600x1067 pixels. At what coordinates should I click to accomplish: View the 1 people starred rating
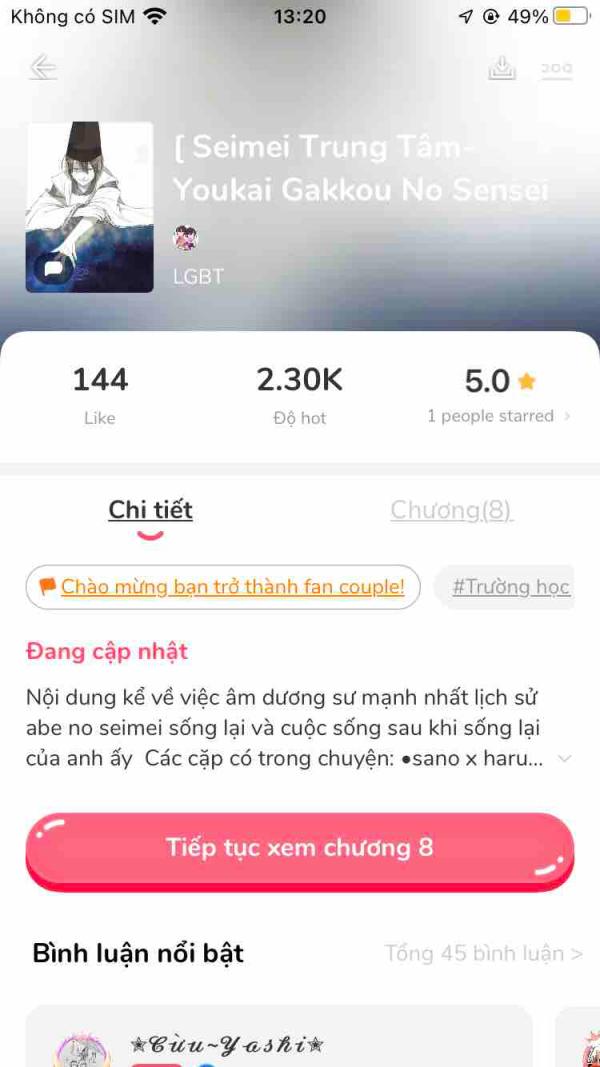pos(498,416)
